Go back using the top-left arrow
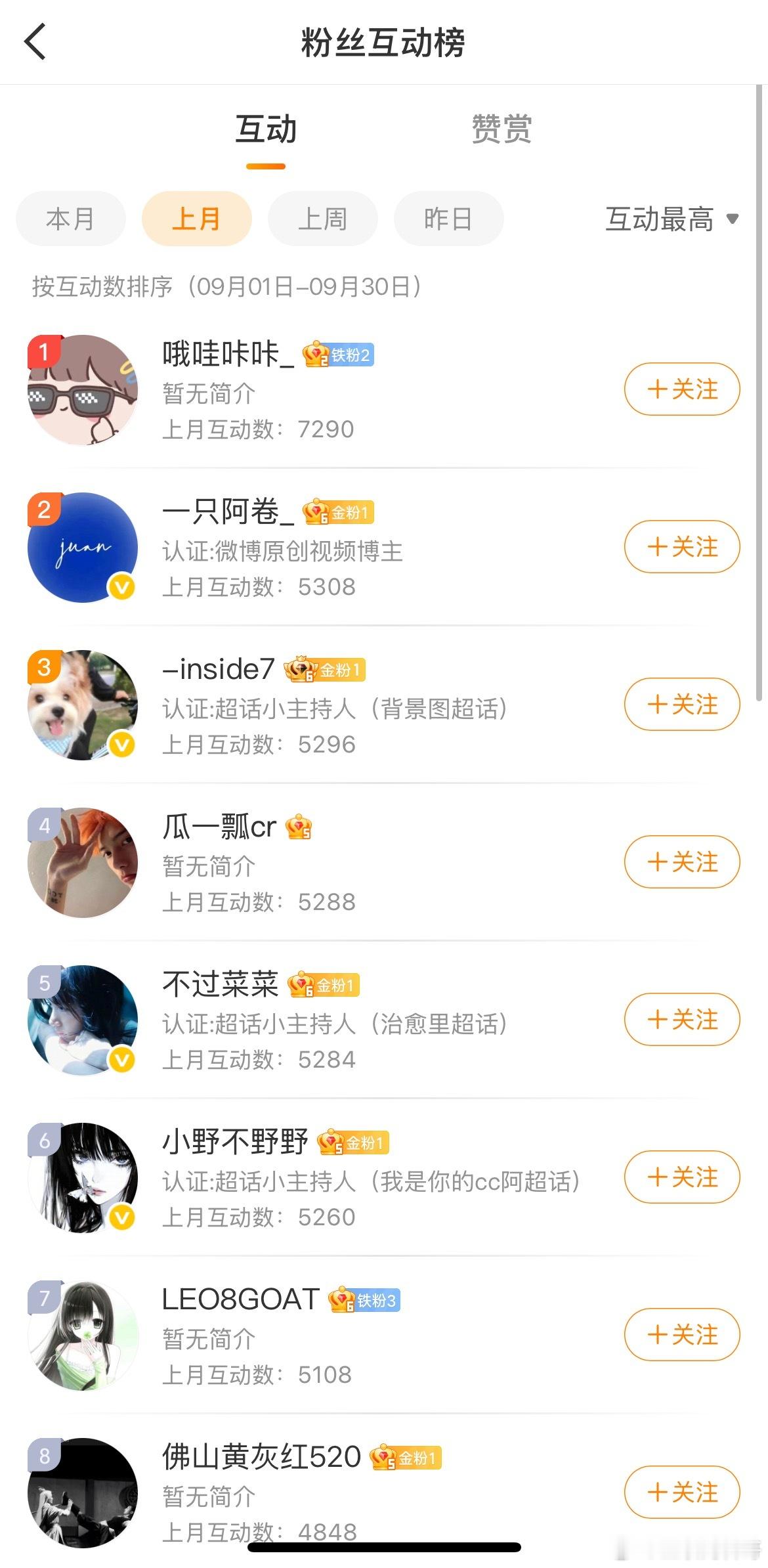 35,41
